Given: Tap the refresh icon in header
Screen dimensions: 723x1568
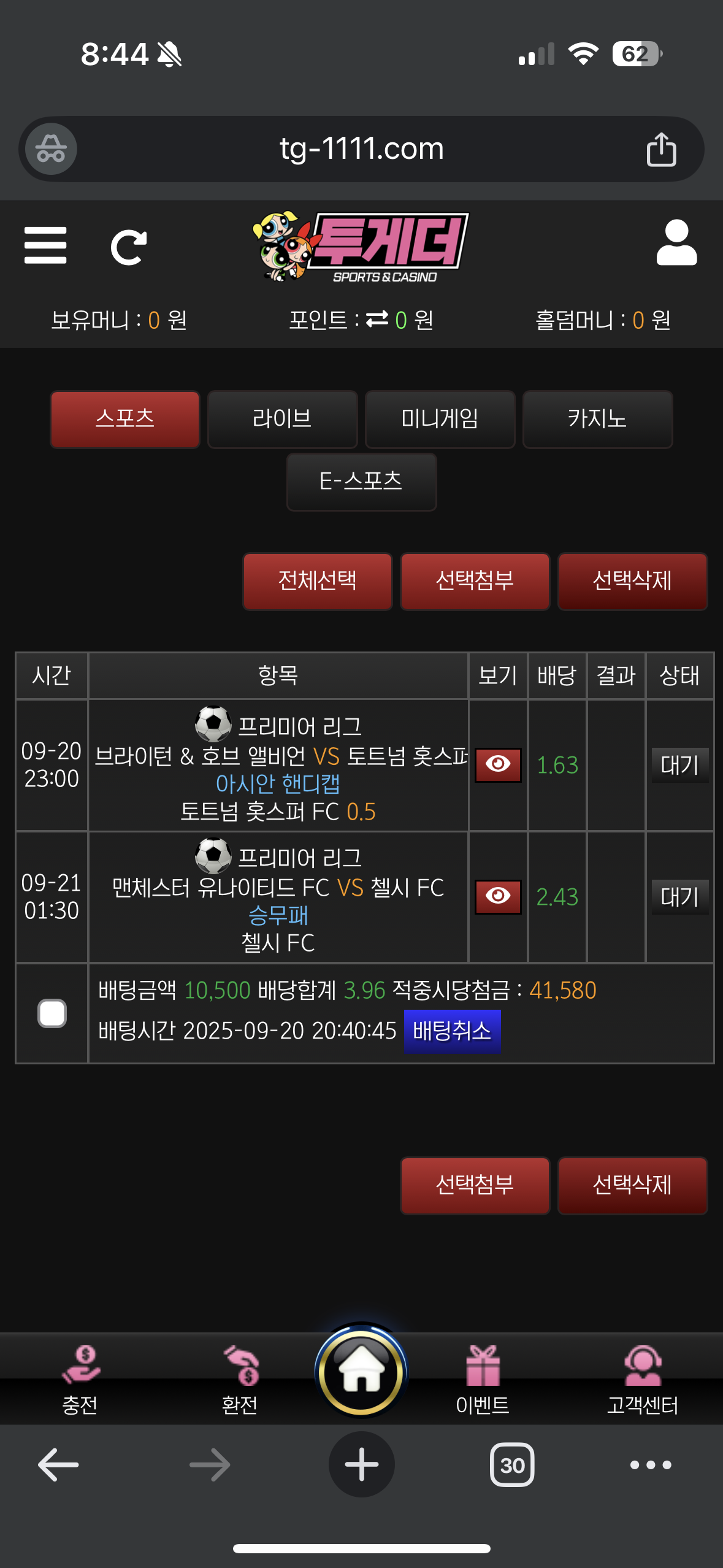Looking at the screenshot, I should 128,247.
